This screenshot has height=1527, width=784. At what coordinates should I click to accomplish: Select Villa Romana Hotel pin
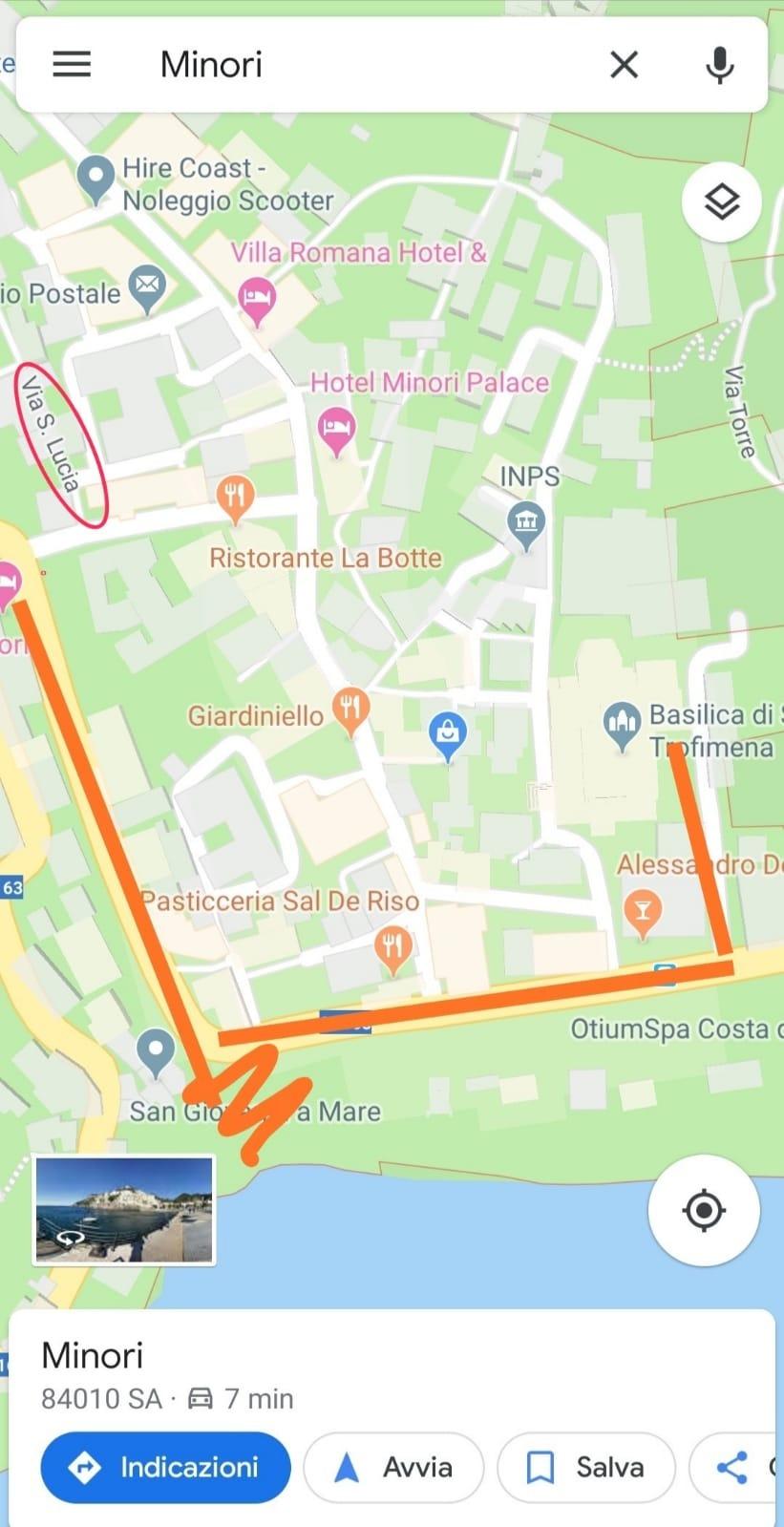[257, 301]
